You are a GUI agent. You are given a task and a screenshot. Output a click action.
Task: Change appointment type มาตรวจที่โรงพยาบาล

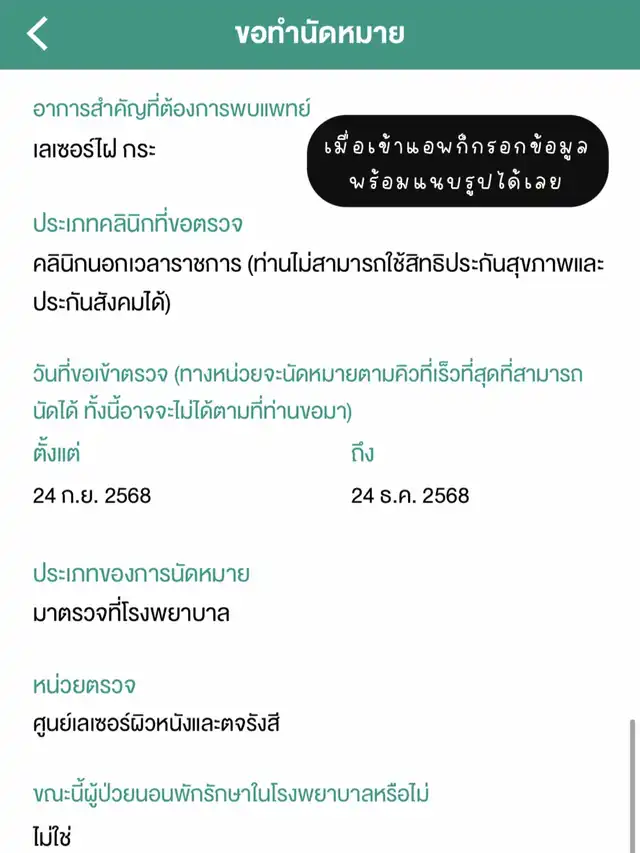tap(131, 614)
